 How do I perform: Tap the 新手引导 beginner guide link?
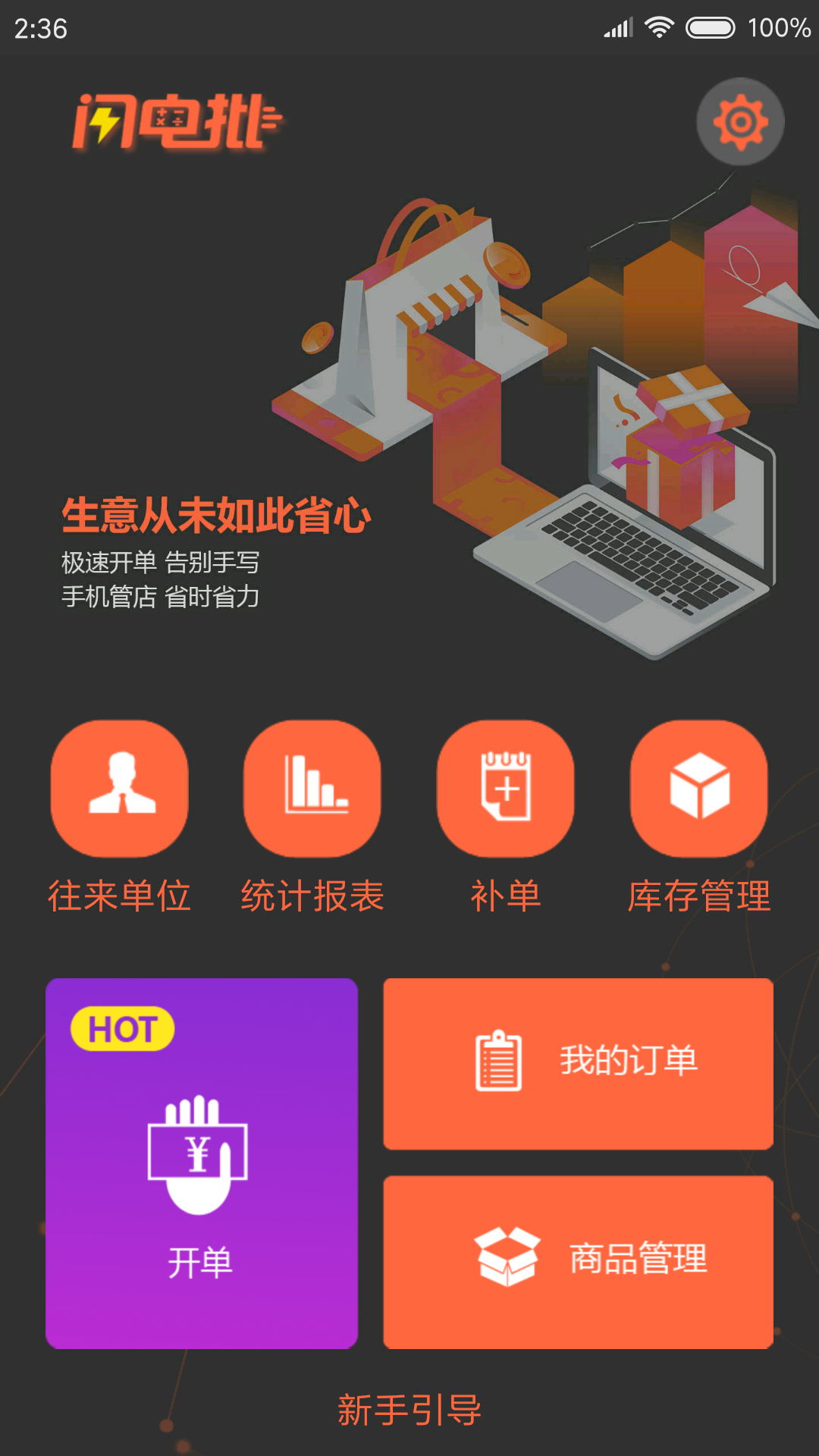(409, 1410)
